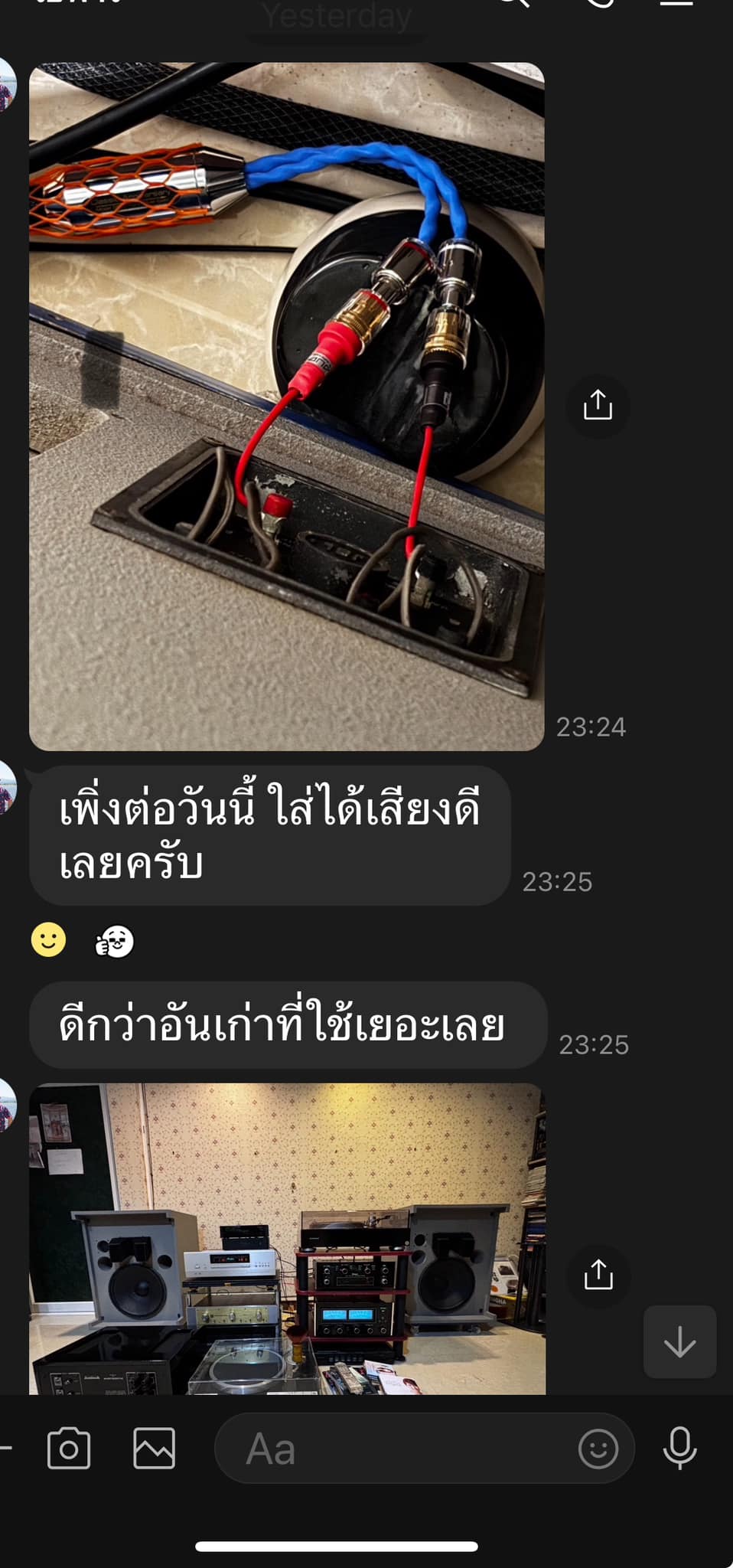Open the camera to take a photo
Viewport: 733px width, 1568px height.
pyautogui.click(x=69, y=1448)
